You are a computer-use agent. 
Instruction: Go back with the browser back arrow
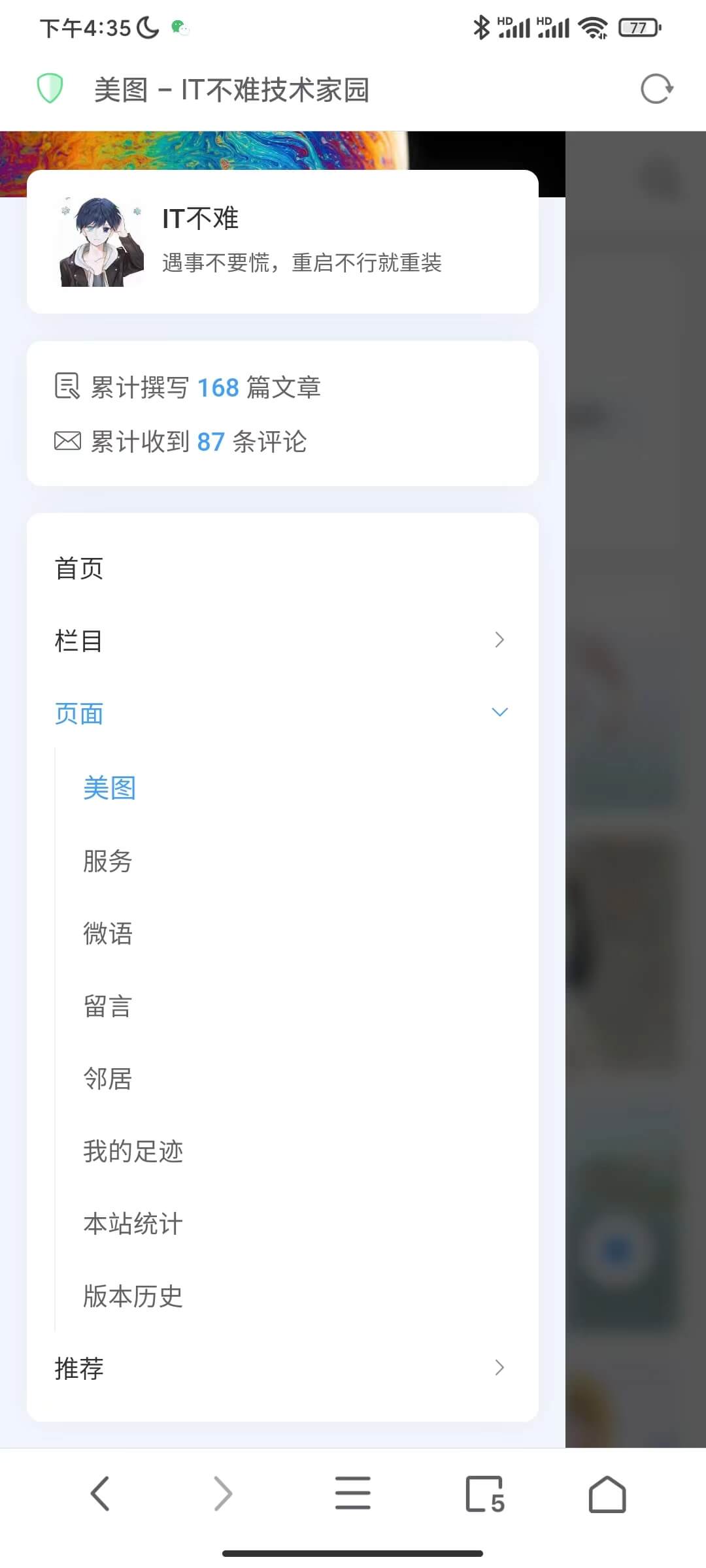[100, 1494]
